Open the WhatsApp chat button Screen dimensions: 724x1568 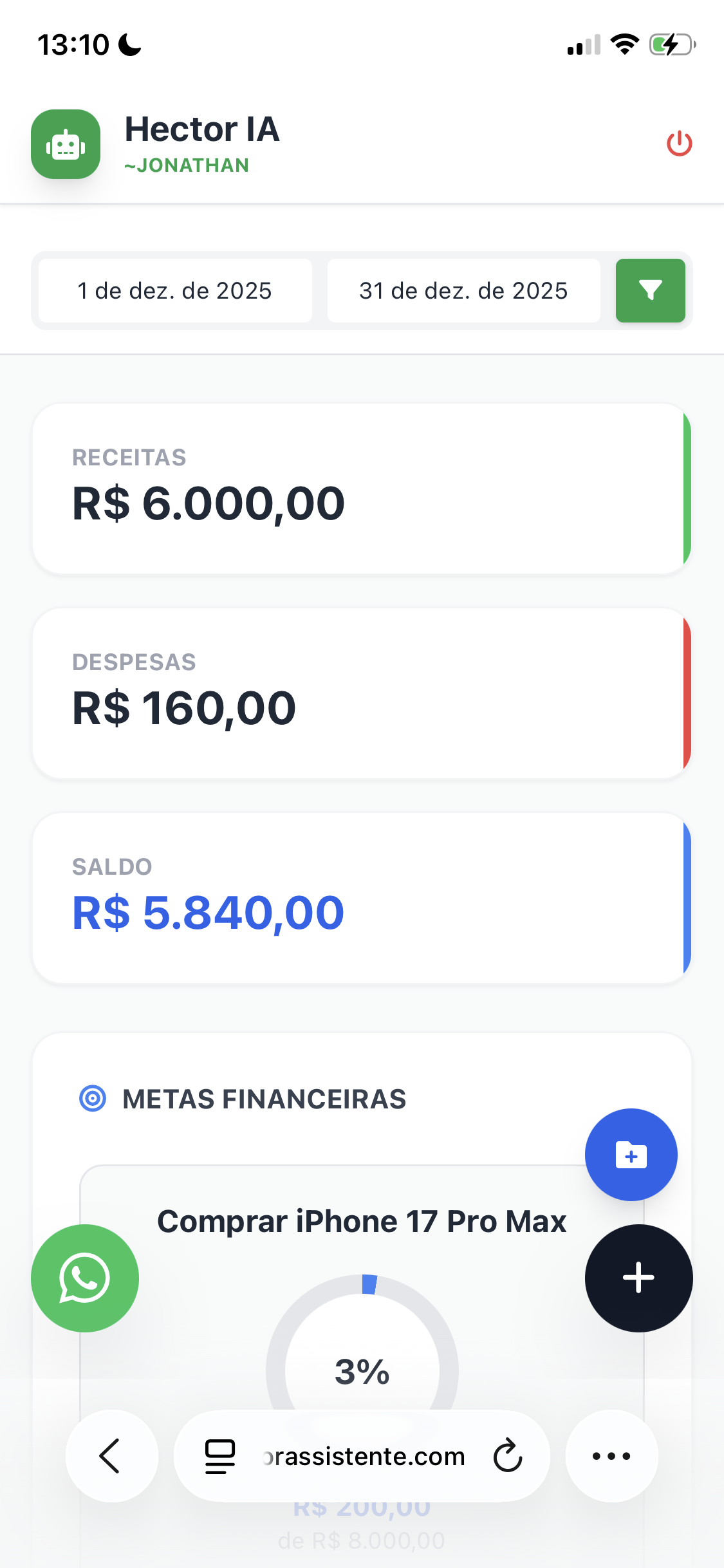pos(85,1278)
